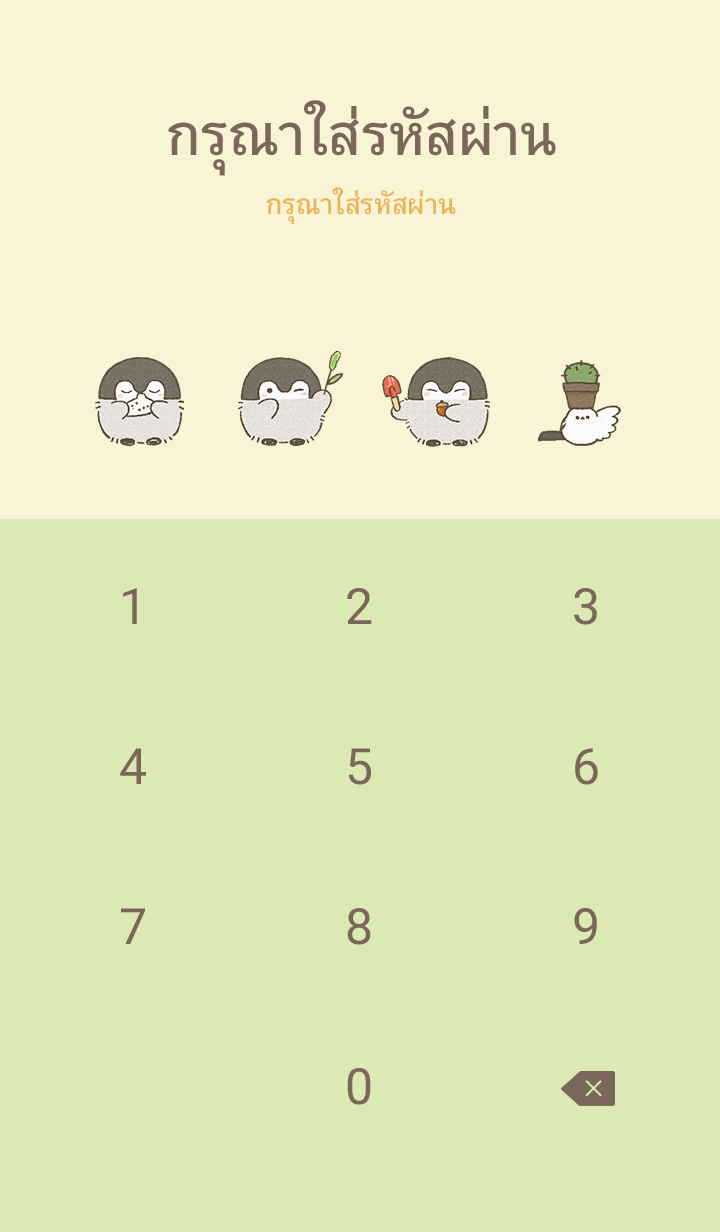
Task: Enter the number 4
Action: (x=132, y=767)
